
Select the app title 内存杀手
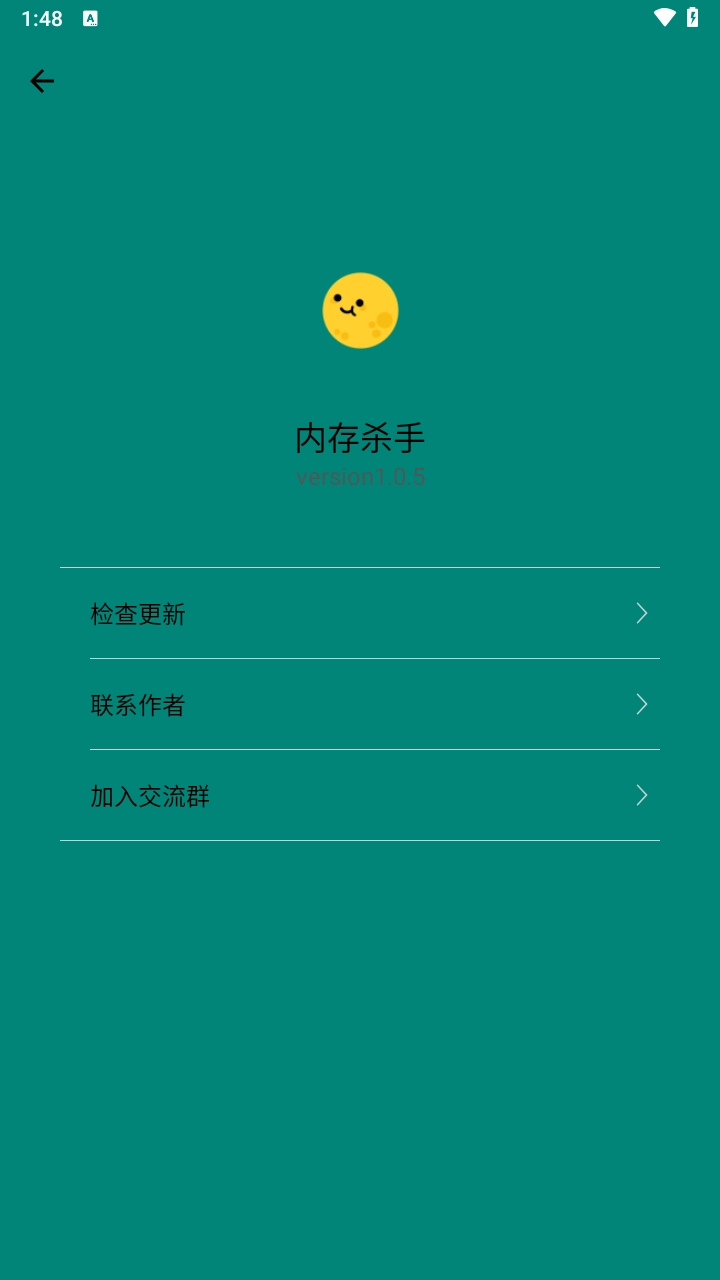click(360, 437)
